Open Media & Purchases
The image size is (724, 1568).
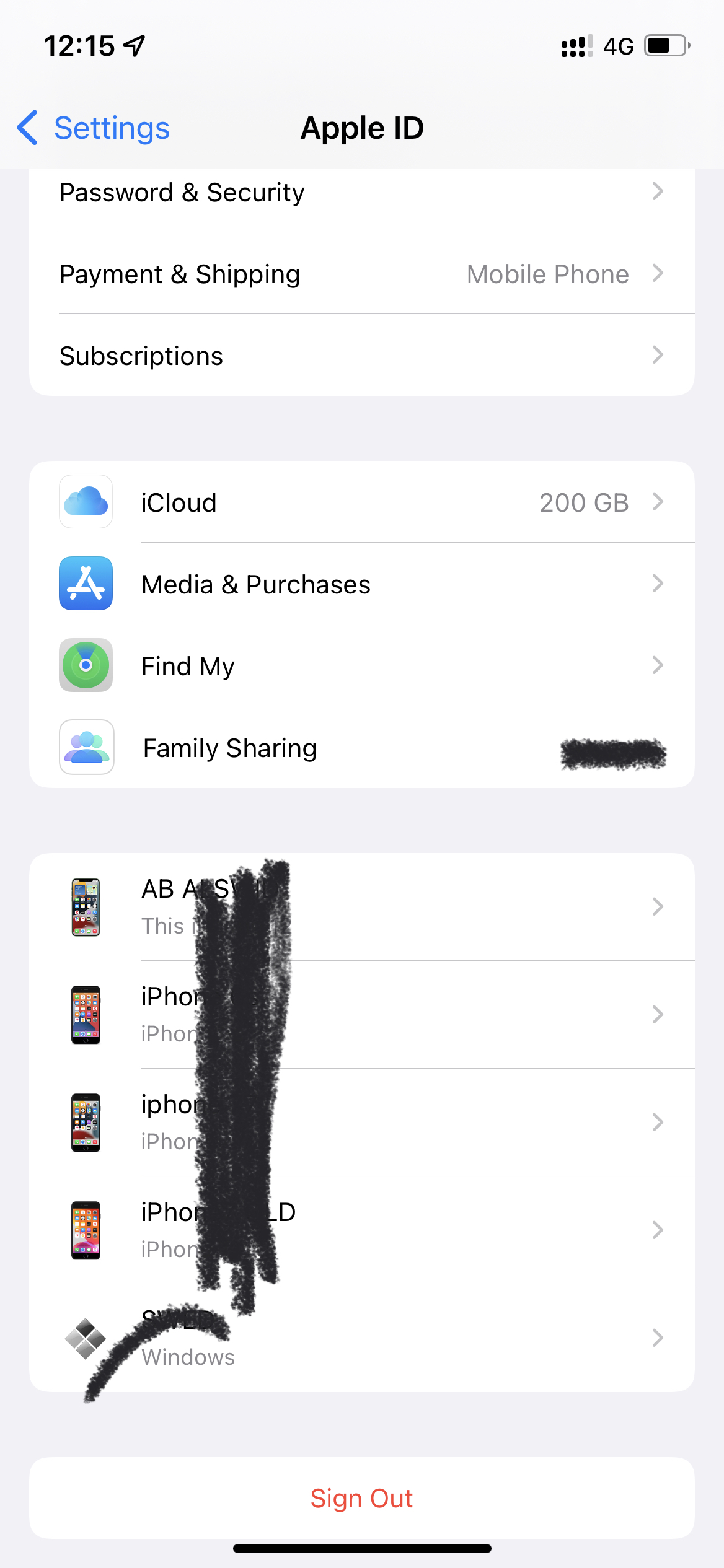point(362,584)
